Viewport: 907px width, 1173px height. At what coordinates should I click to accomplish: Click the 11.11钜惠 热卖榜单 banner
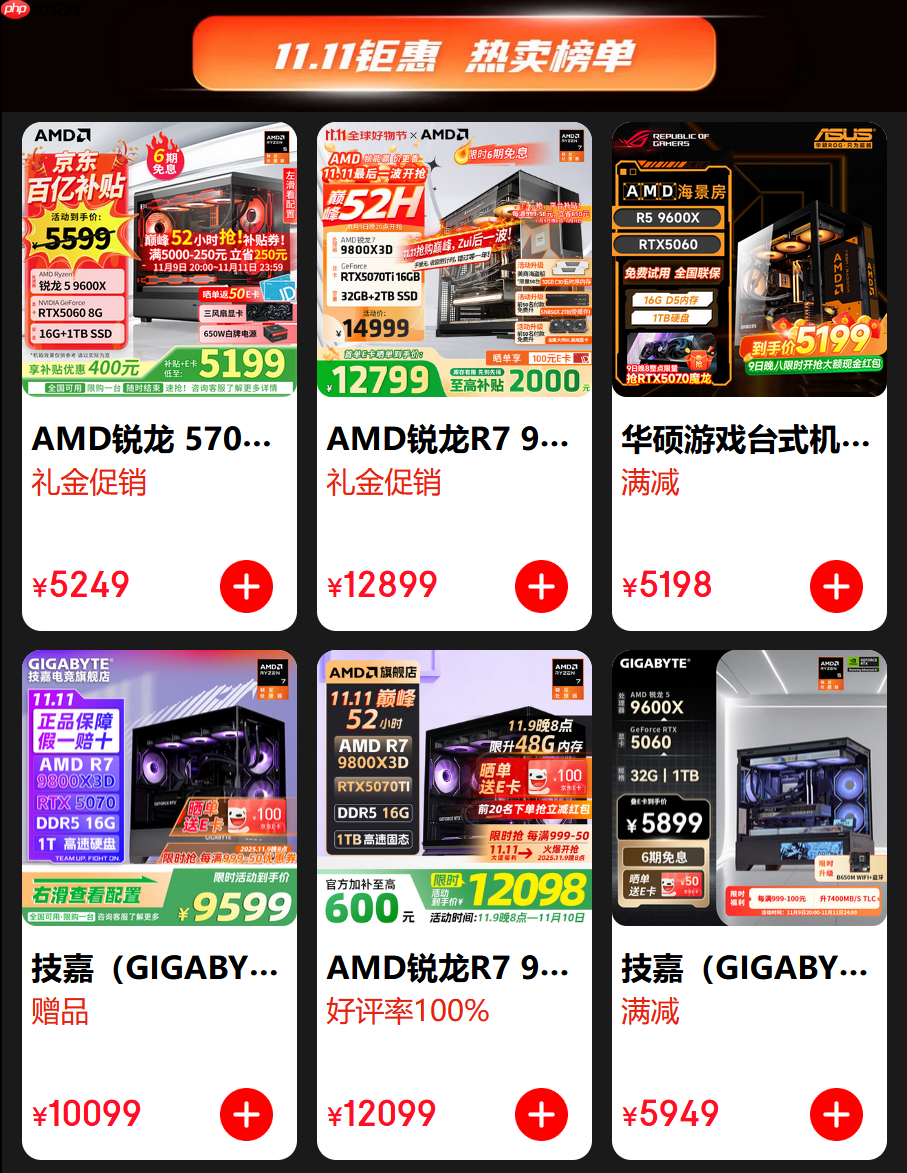[453, 57]
